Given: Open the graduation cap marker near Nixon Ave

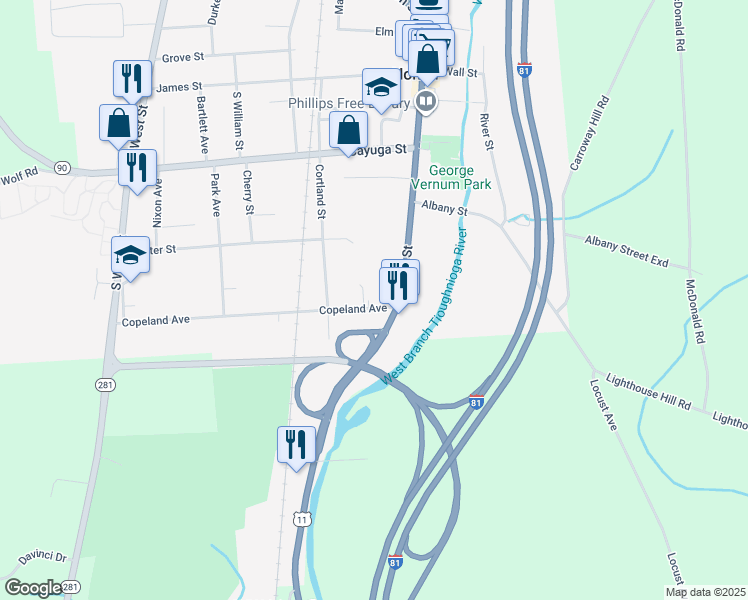Looking at the screenshot, I should pyautogui.click(x=130, y=256).
